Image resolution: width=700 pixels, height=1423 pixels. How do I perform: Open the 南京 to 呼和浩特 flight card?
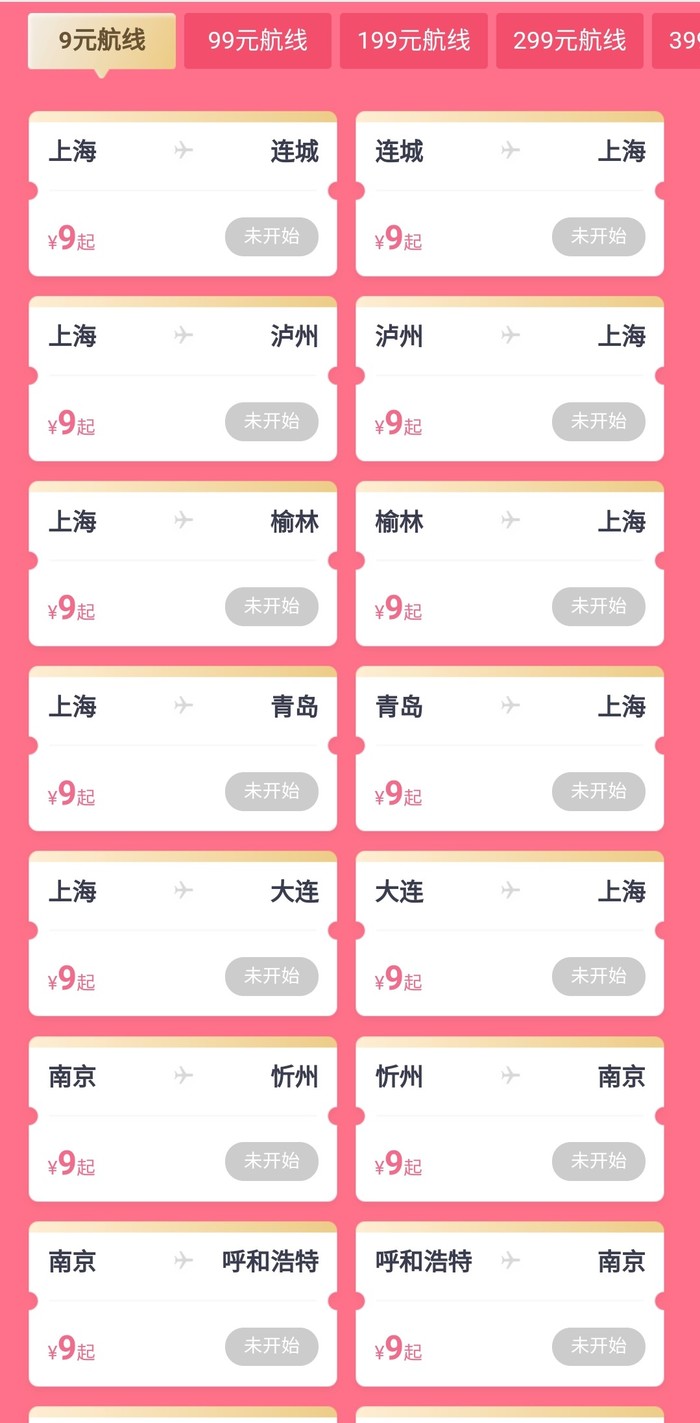(x=183, y=1303)
